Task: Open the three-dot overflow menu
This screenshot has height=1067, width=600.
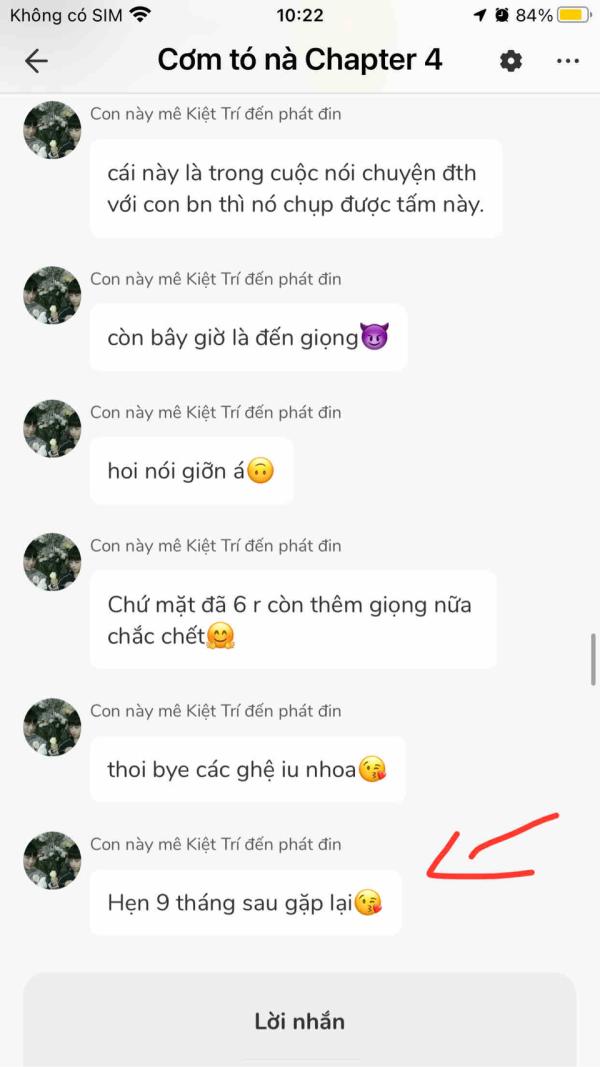Action: 567,61
